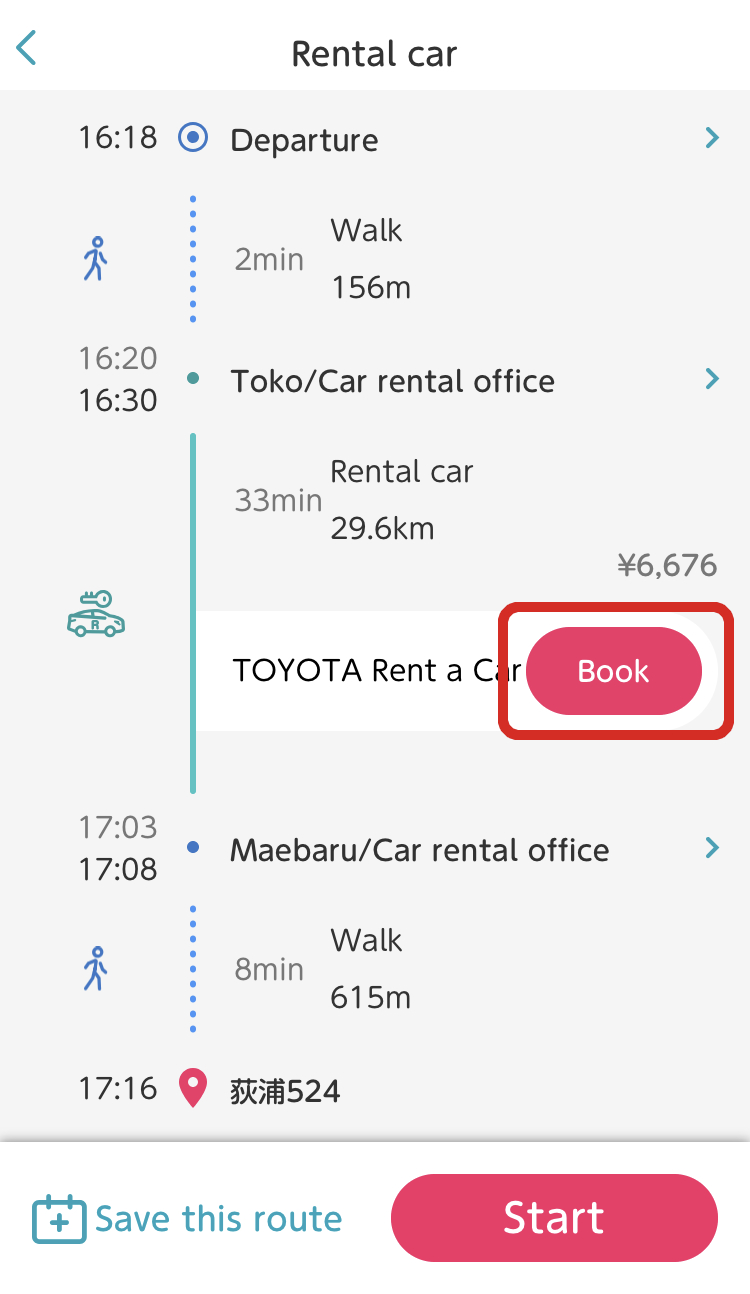Save this route
This screenshot has width=750, height=1294.
(x=187, y=1219)
